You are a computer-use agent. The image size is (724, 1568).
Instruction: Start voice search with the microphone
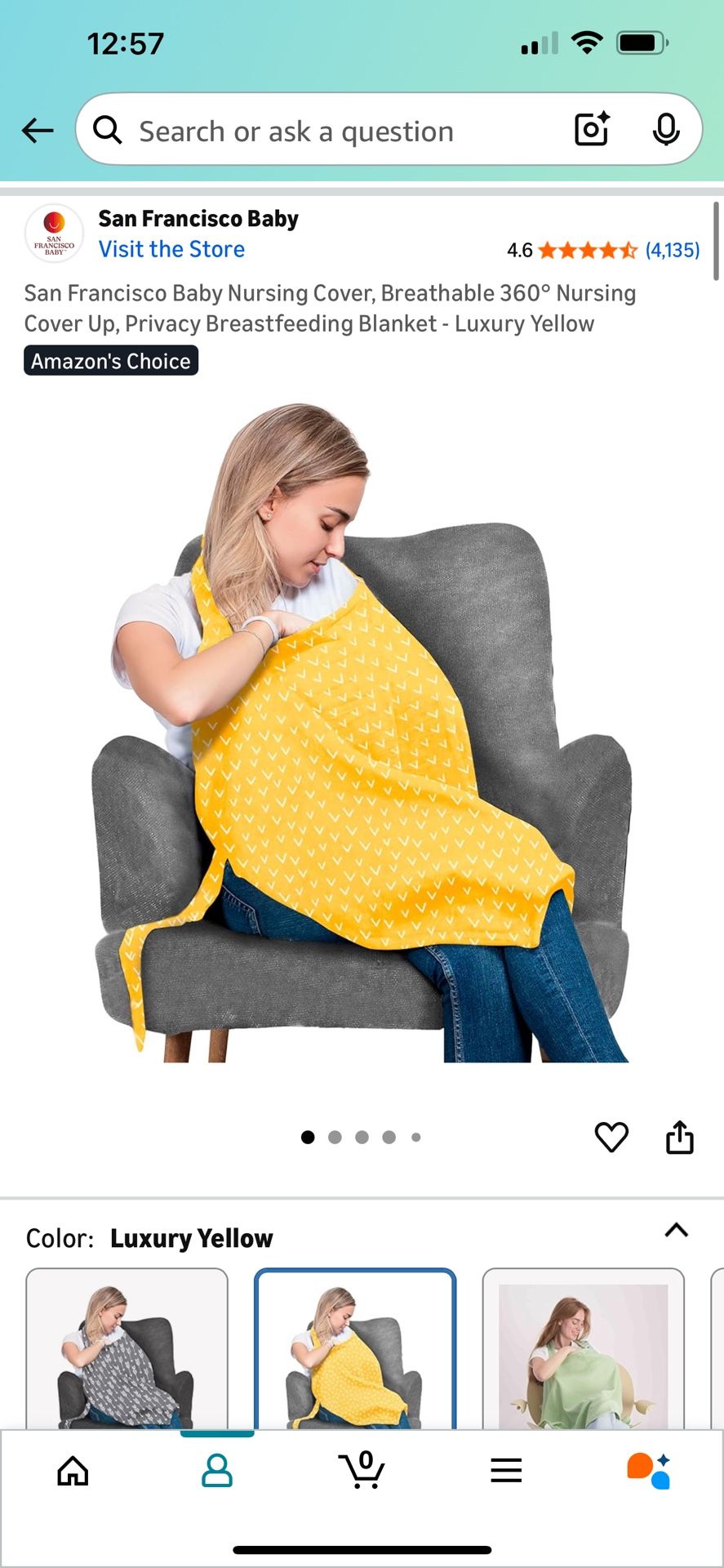click(x=666, y=129)
